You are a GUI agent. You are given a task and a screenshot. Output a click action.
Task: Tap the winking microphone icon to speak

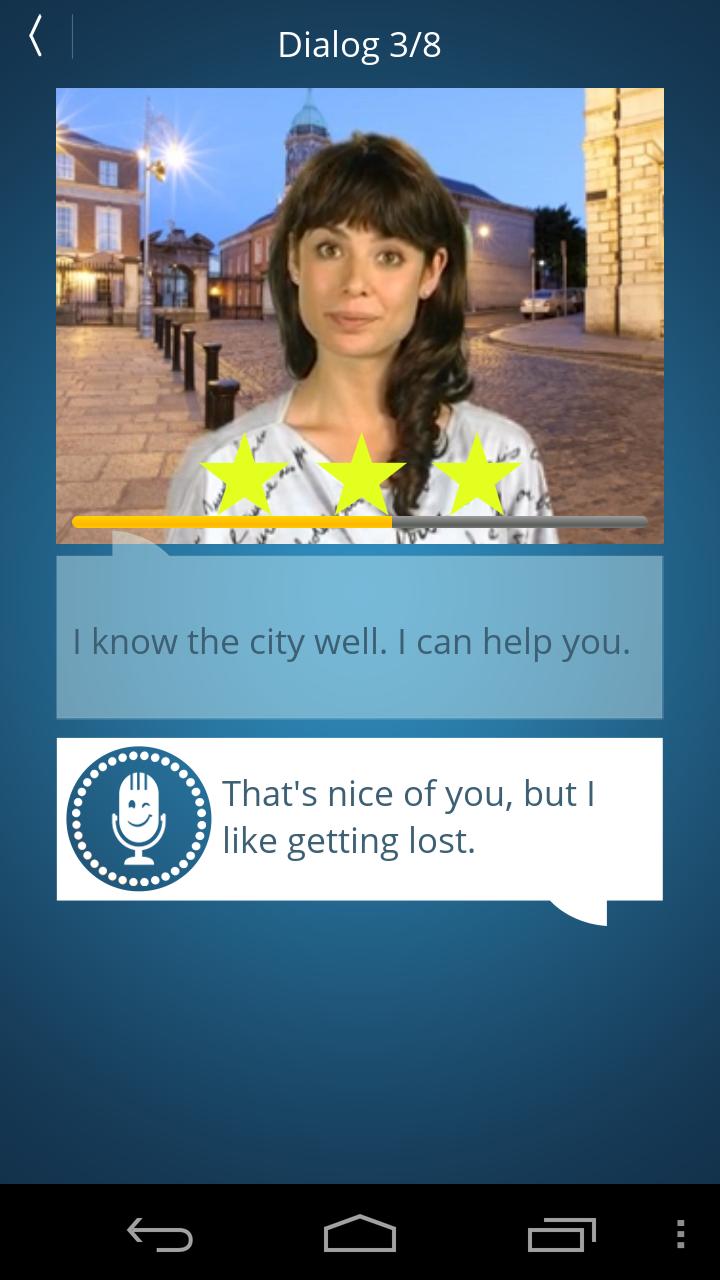point(139,818)
